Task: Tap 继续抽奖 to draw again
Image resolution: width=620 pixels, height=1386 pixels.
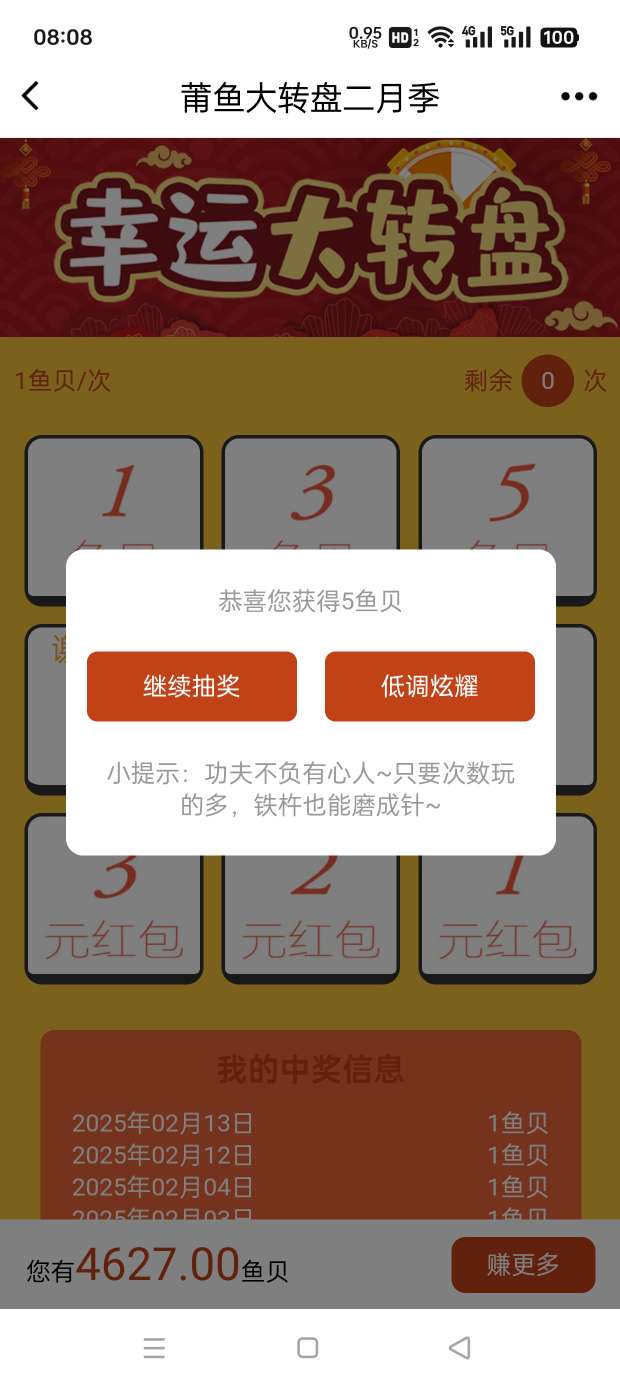Action: point(192,686)
